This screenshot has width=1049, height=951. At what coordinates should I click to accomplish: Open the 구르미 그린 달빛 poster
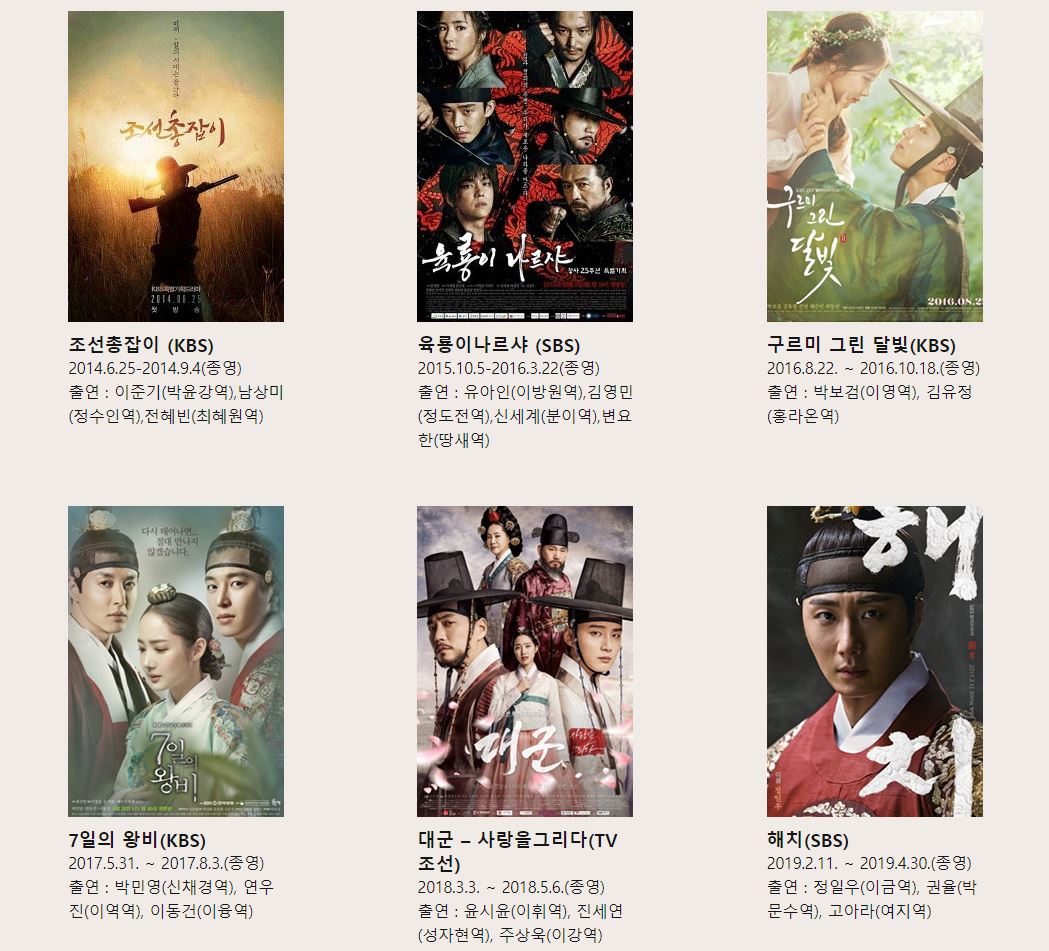874,166
